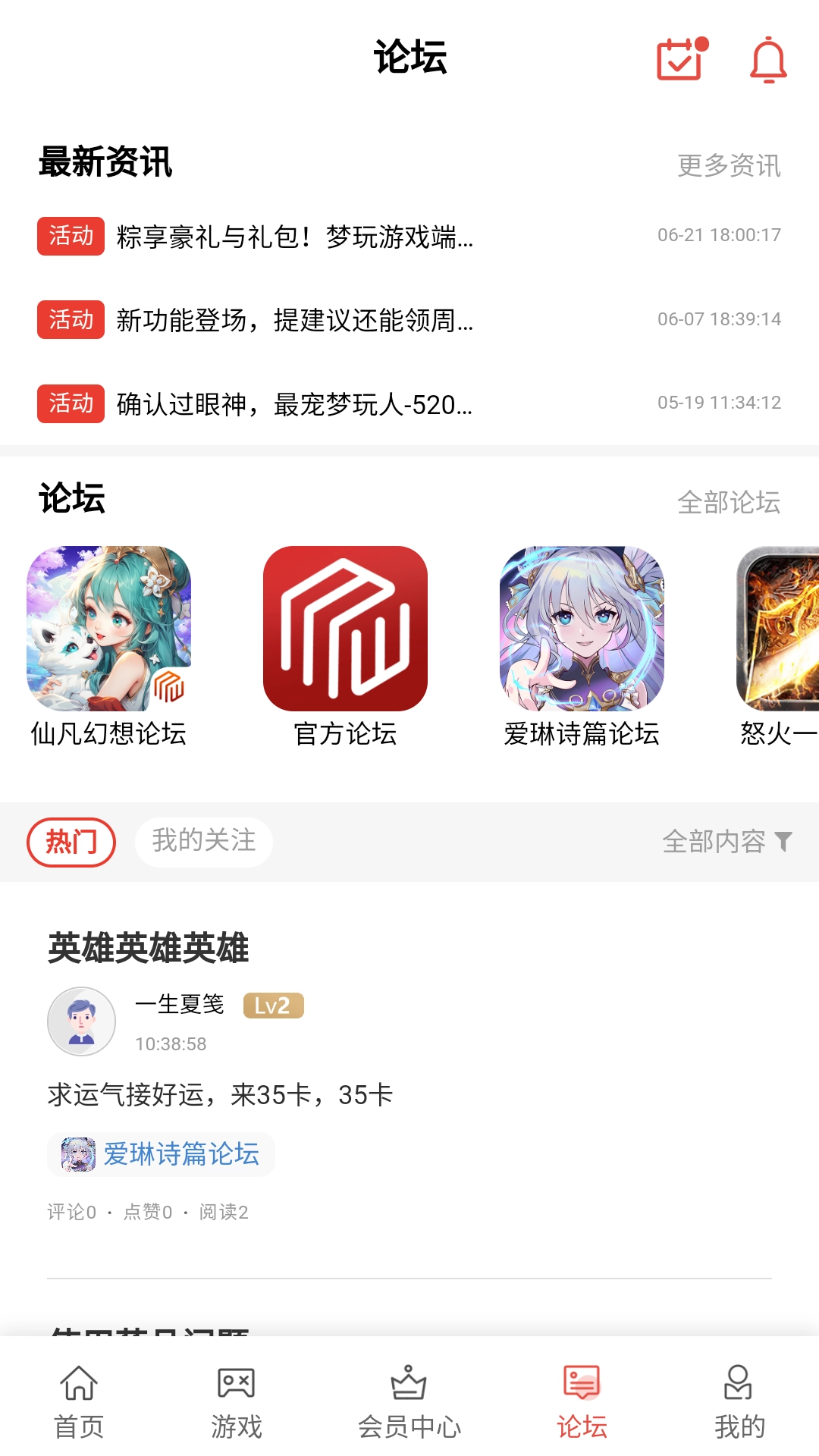Open the news item 确认过眼神
Image resolution: width=819 pixels, height=1456 pixels.
[x=294, y=404]
